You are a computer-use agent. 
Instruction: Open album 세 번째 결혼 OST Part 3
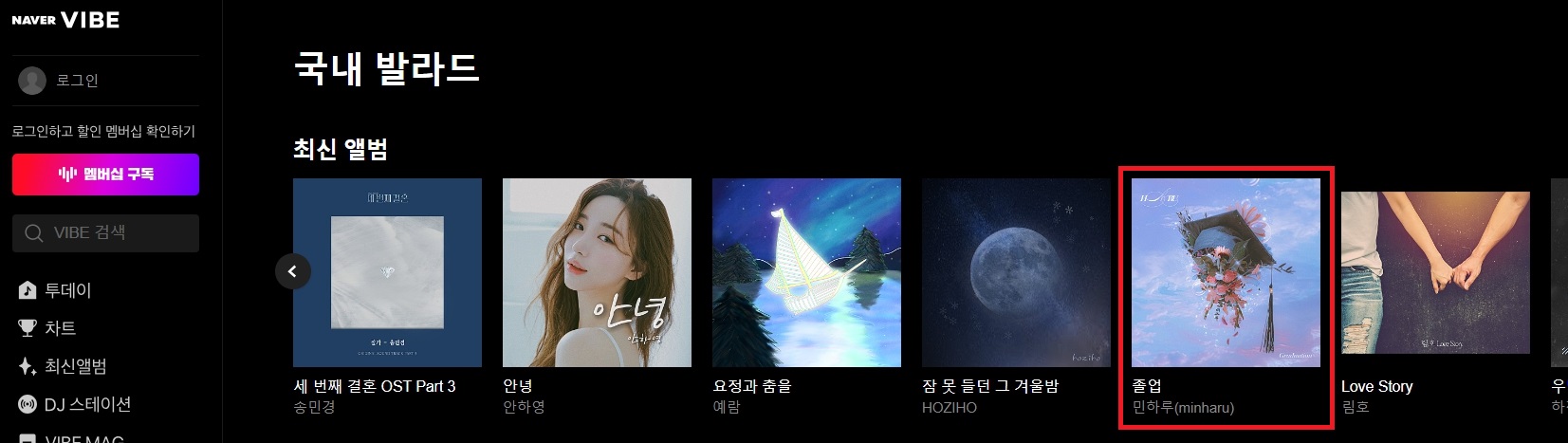pos(387,272)
